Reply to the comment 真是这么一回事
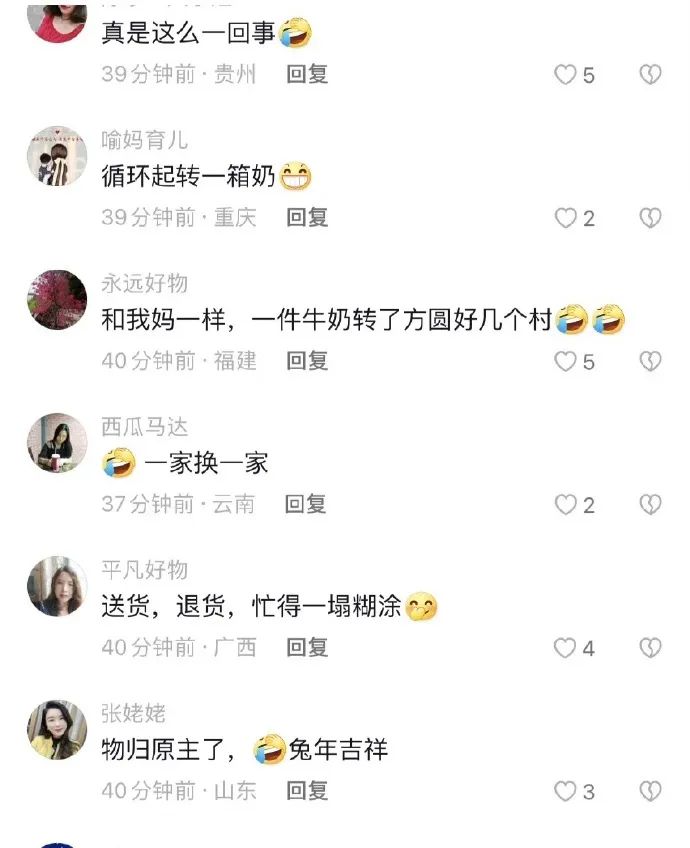This screenshot has width=690, height=848. pyautogui.click(x=307, y=74)
